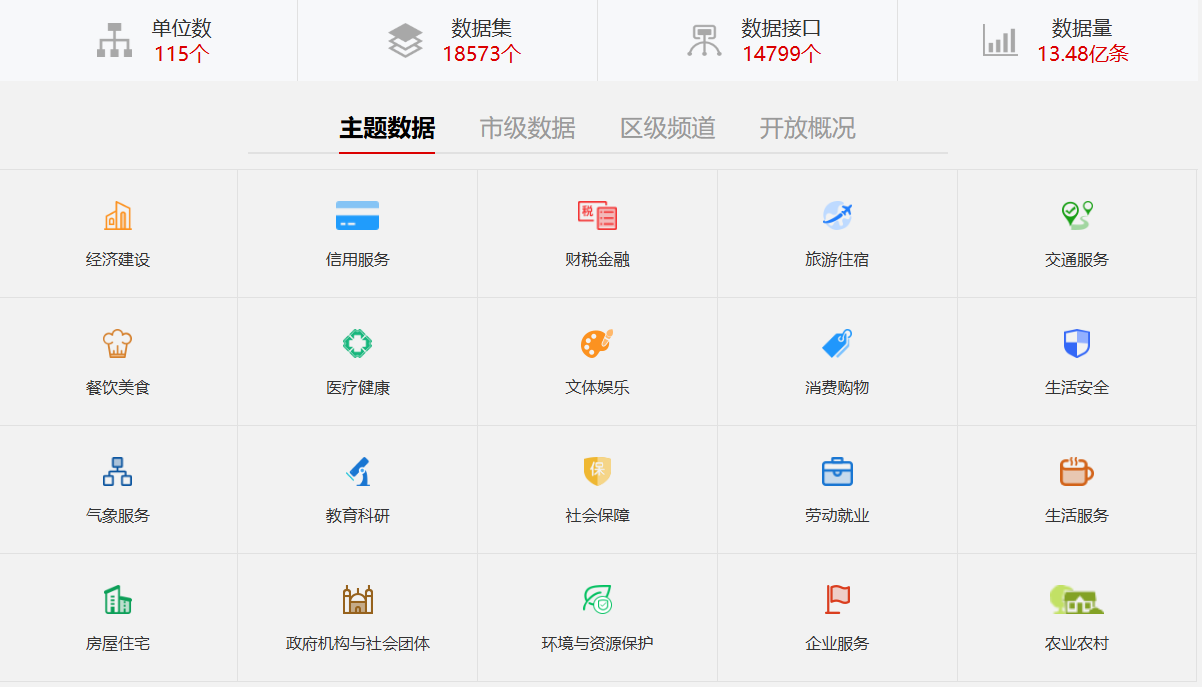Open the 农业农村 category
This screenshot has height=687, width=1202.
point(1077,617)
